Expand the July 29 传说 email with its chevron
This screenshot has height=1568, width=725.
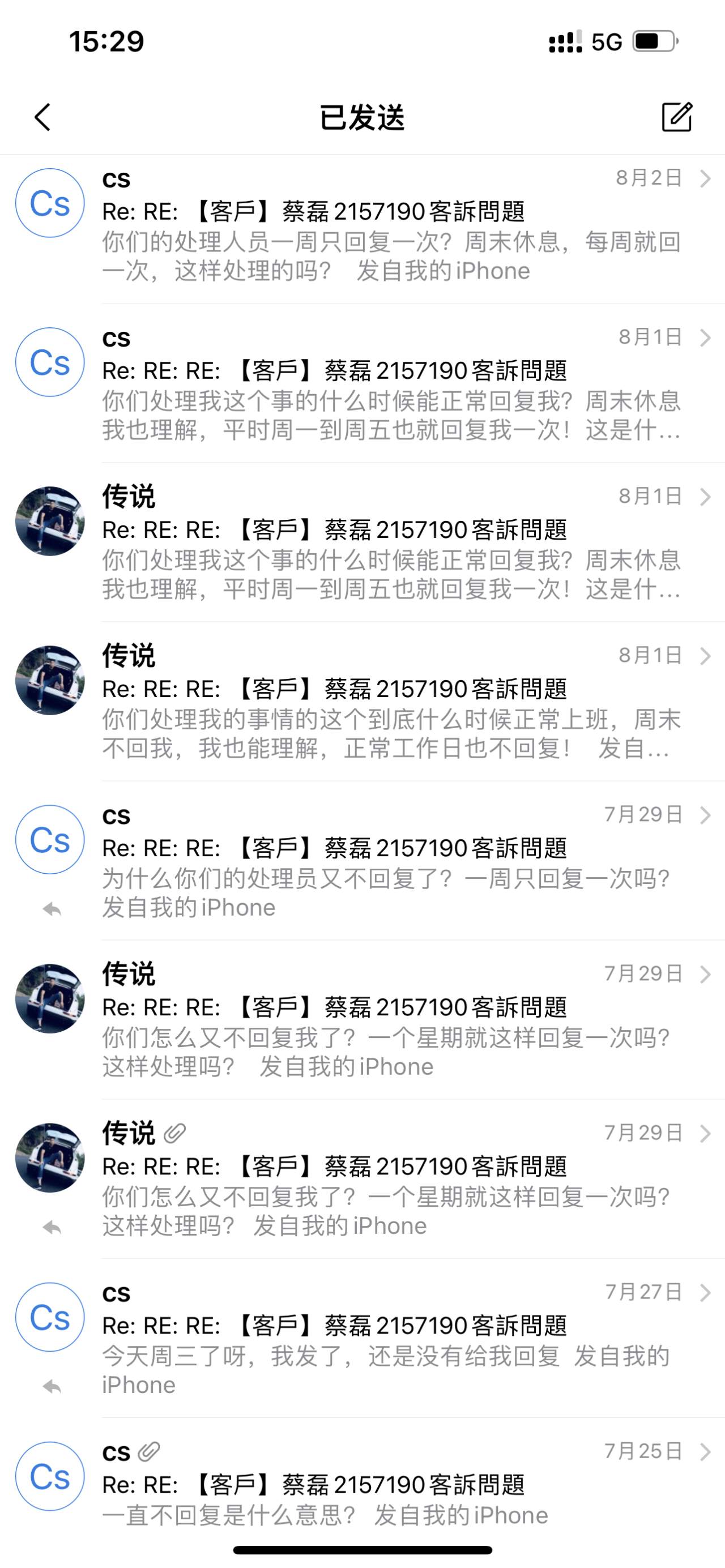pyautogui.click(x=705, y=974)
